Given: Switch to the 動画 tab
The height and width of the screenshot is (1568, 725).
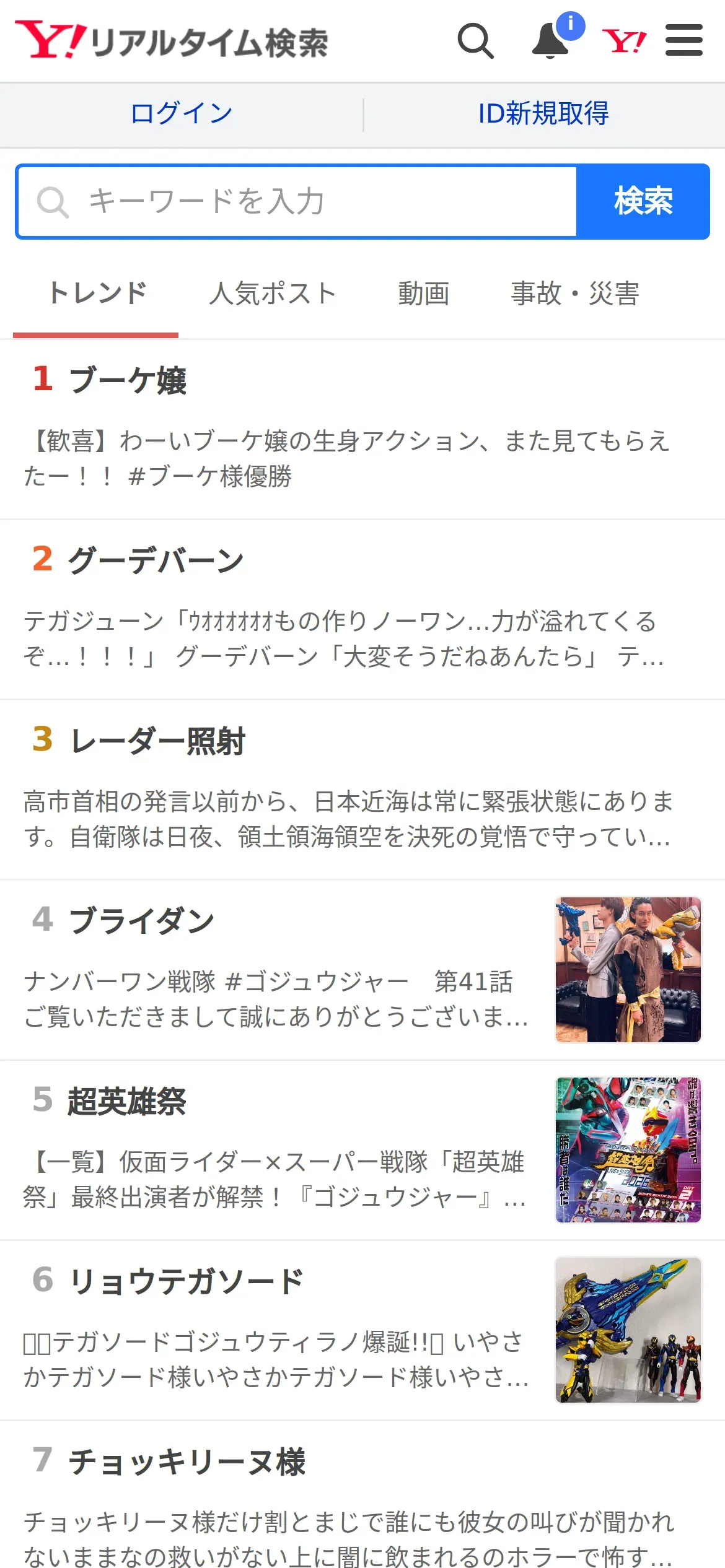Looking at the screenshot, I should [x=423, y=294].
